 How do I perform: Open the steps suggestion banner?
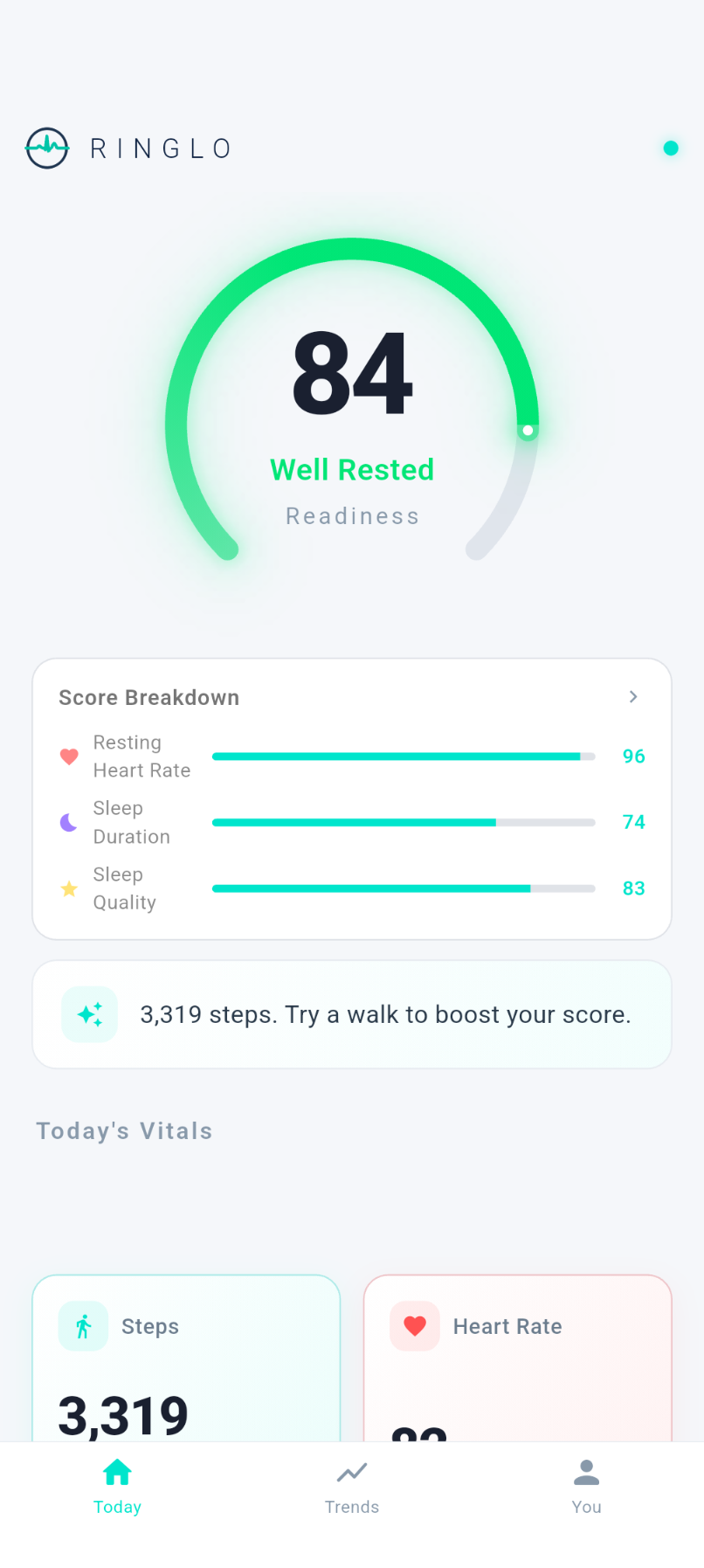coord(352,1014)
